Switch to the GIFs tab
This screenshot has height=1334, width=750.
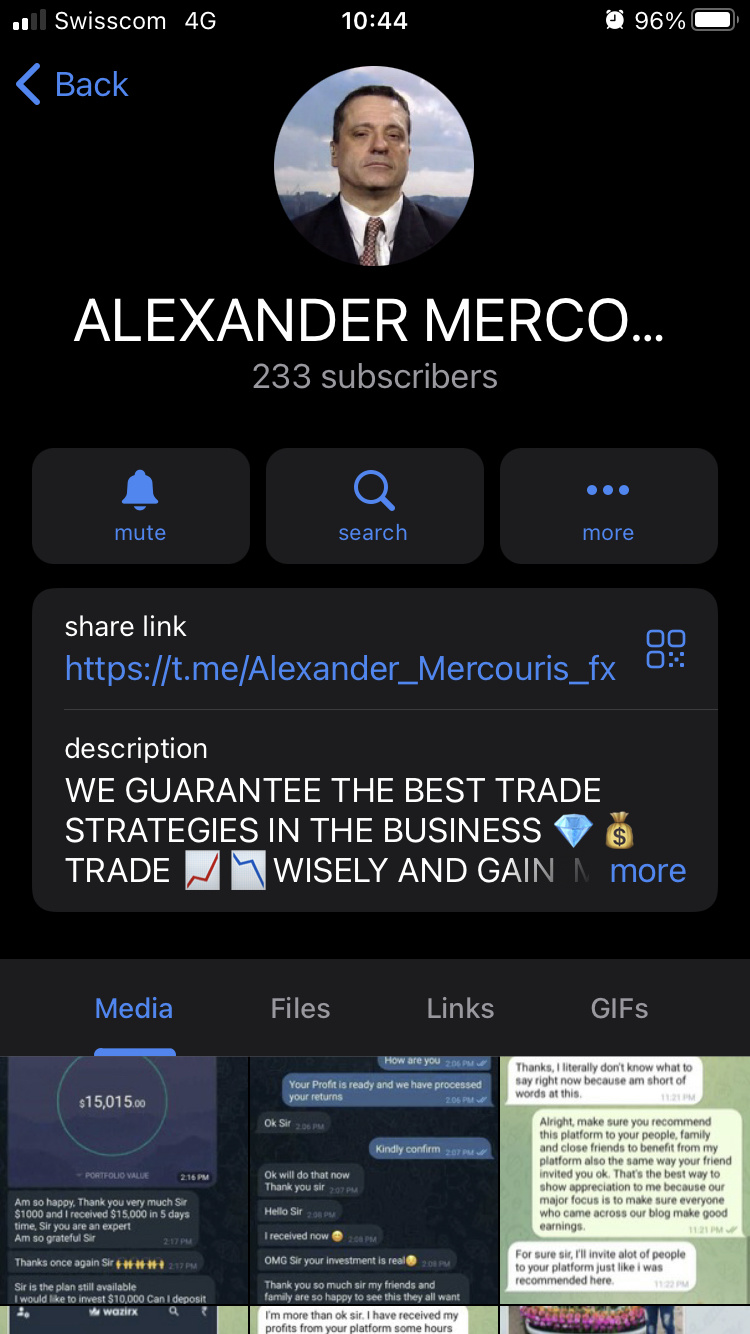click(x=619, y=1008)
